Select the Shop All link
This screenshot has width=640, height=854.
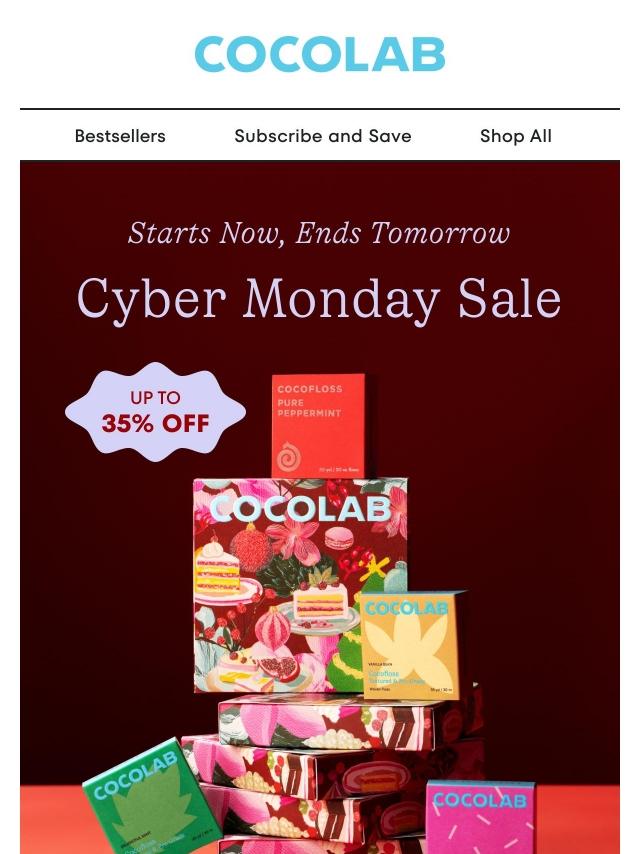(515, 136)
